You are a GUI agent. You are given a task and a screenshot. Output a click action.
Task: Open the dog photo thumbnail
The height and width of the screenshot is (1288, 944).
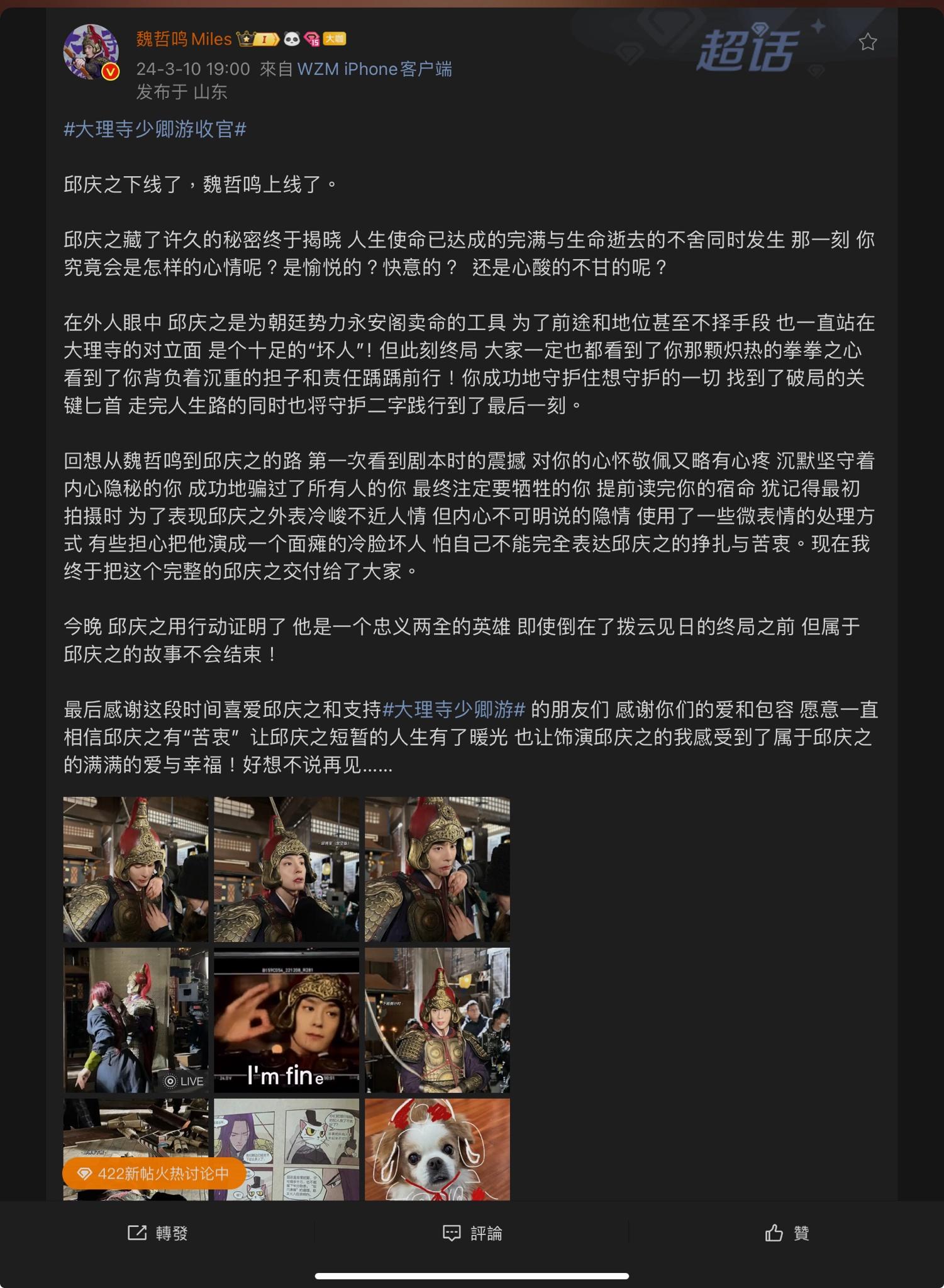tap(437, 1148)
